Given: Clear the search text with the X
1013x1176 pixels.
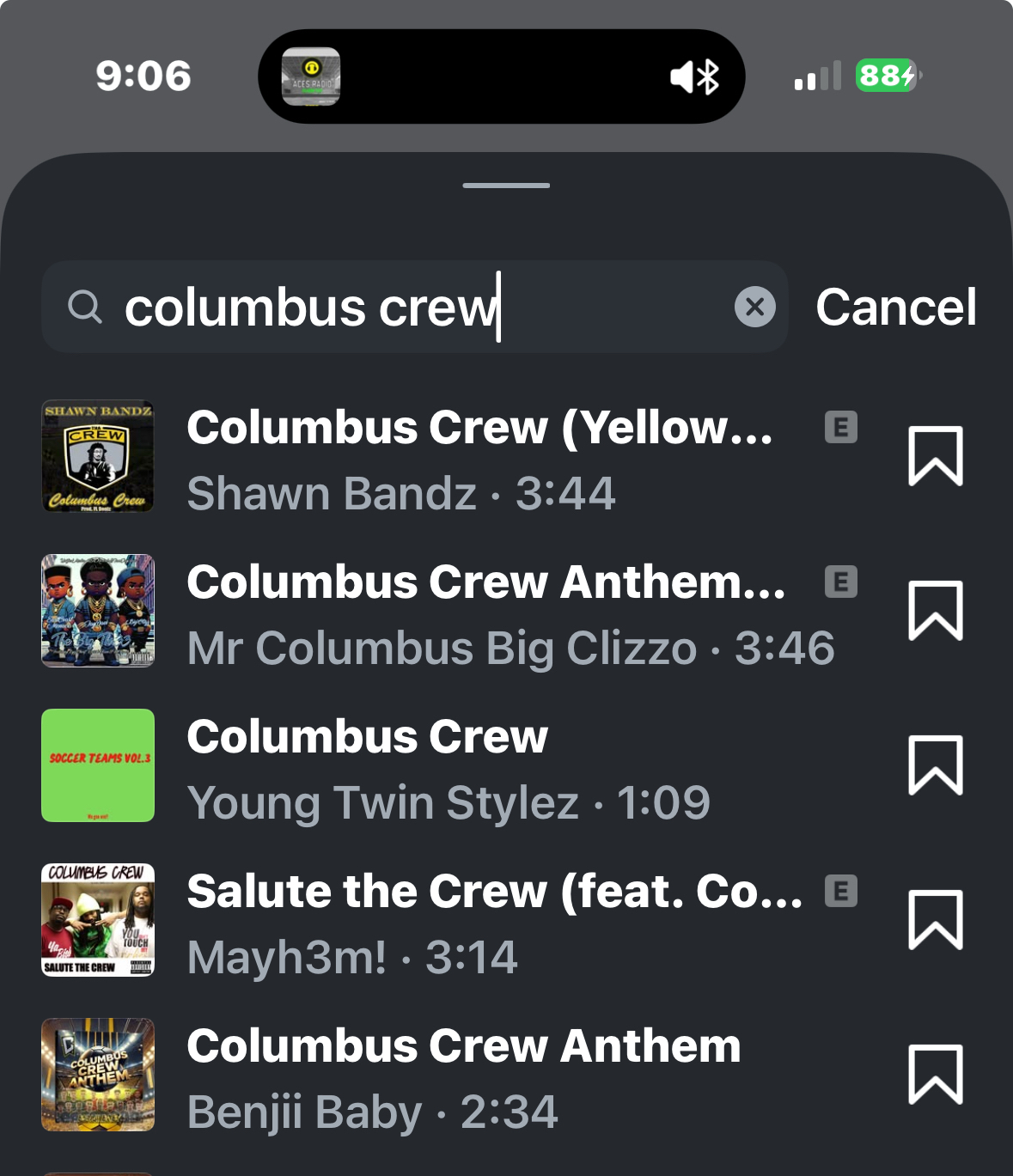Looking at the screenshot, I should pos(754,308).
